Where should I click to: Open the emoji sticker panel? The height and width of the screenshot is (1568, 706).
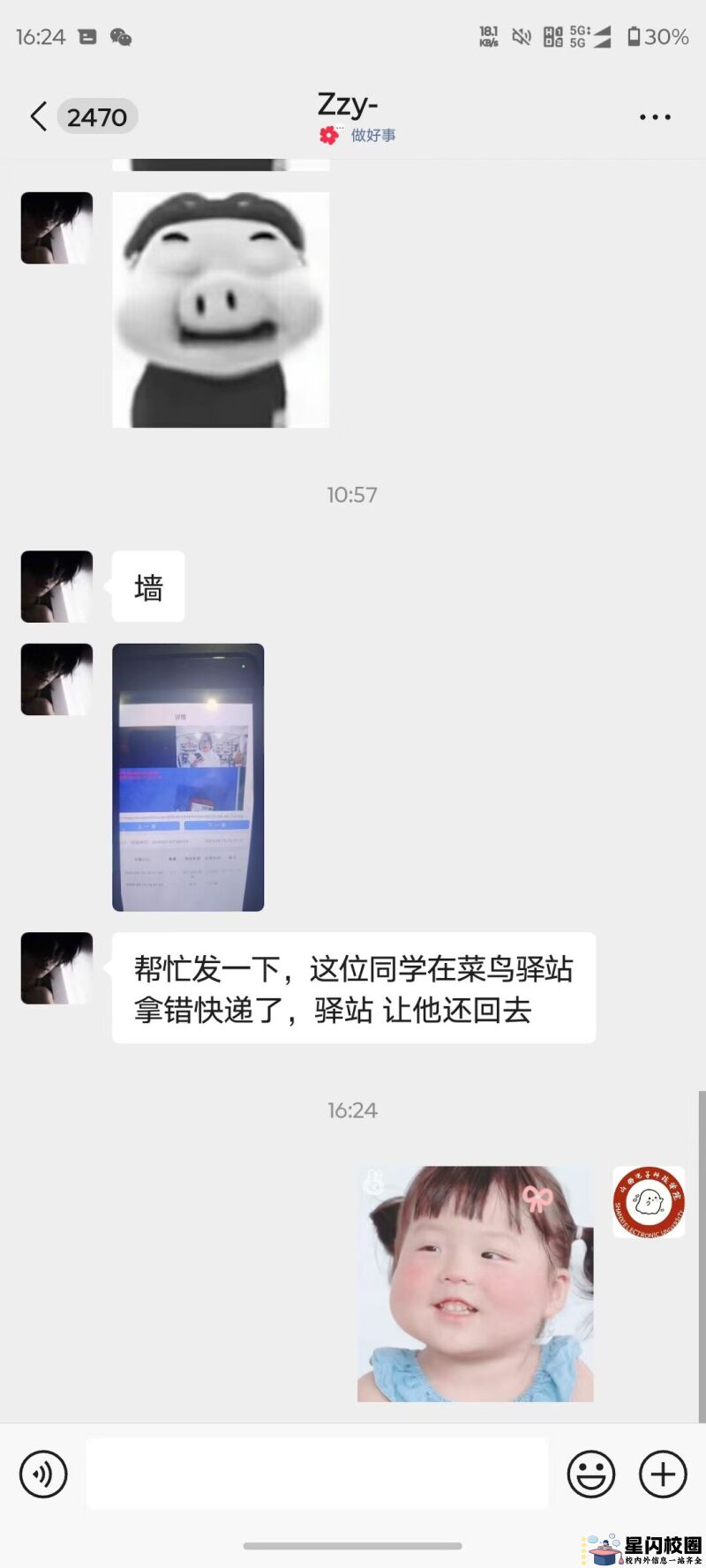pyautogui.click(x=590, y=1474)
